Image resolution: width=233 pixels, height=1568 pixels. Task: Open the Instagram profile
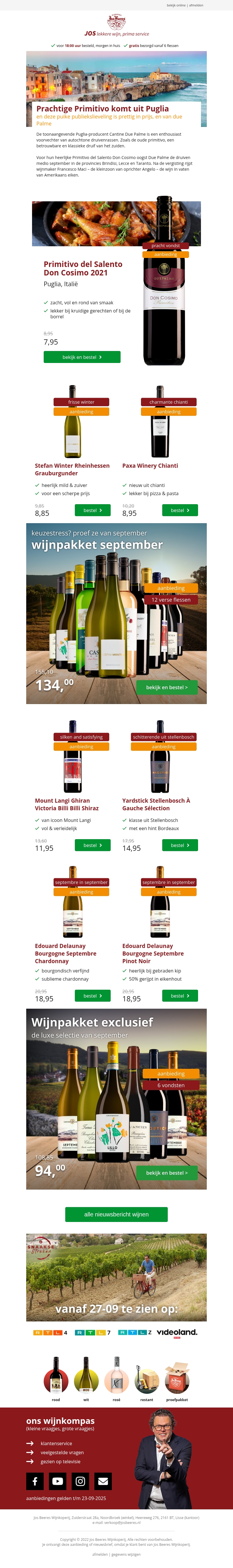pos(80,1481)
